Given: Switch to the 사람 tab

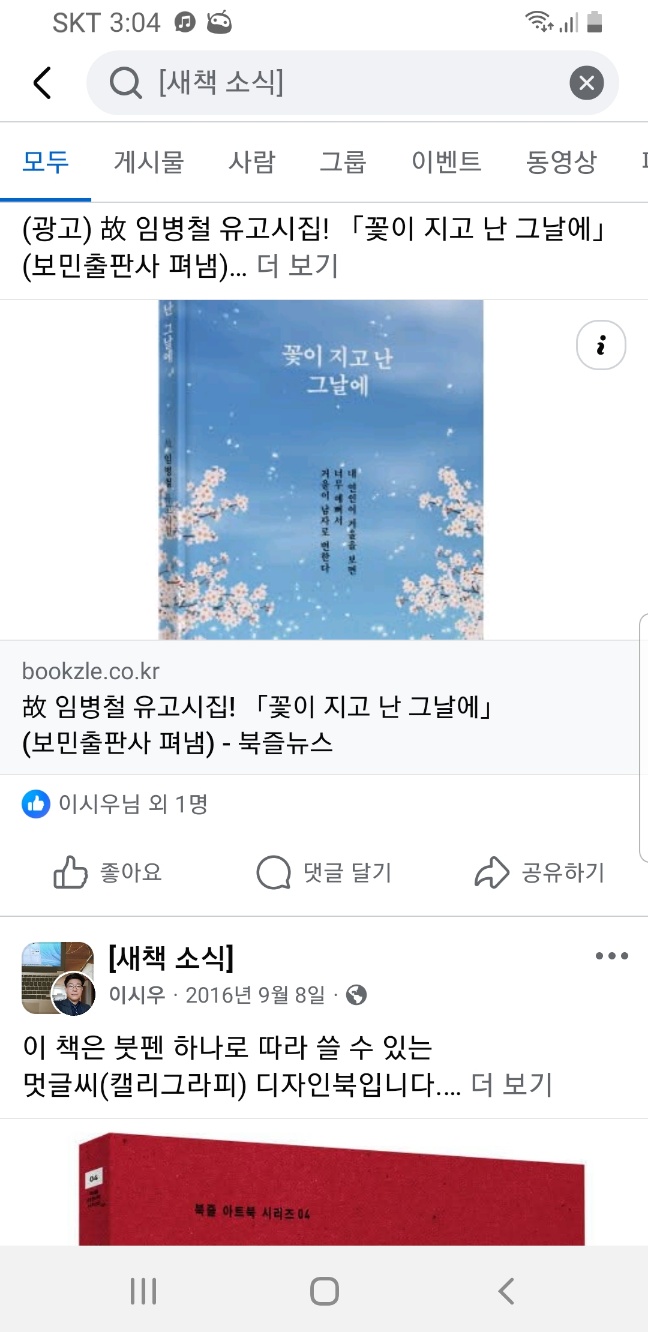Looking at the screenshot, I should click(x=251, y=161).
